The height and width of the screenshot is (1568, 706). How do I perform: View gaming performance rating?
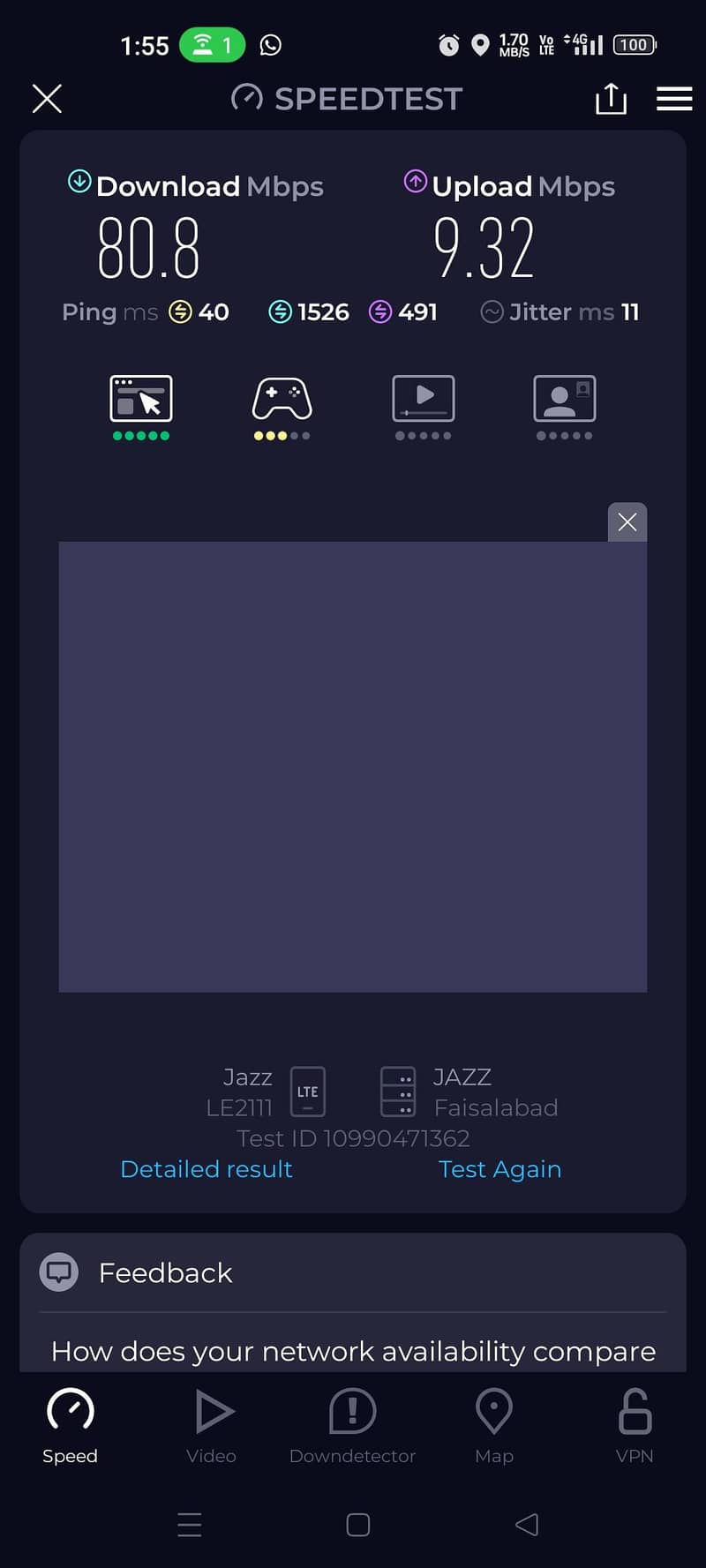click(282, 406)
